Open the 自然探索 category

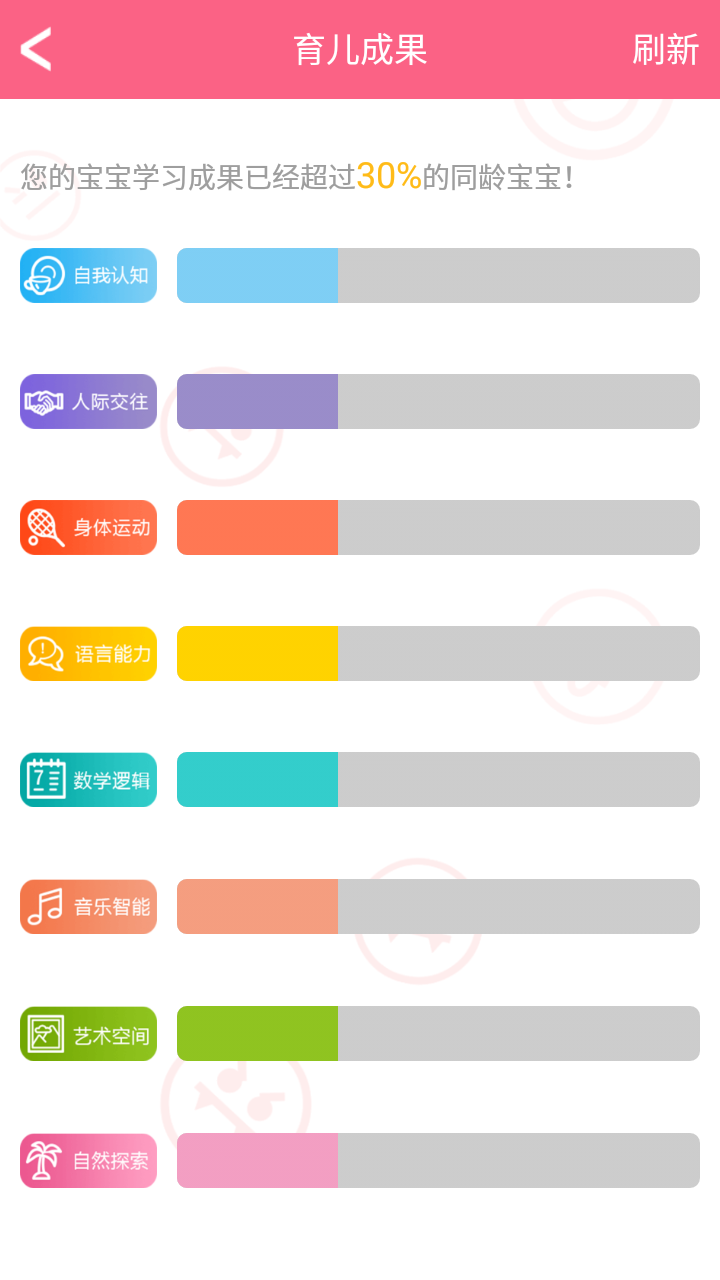pos(89,1160)
